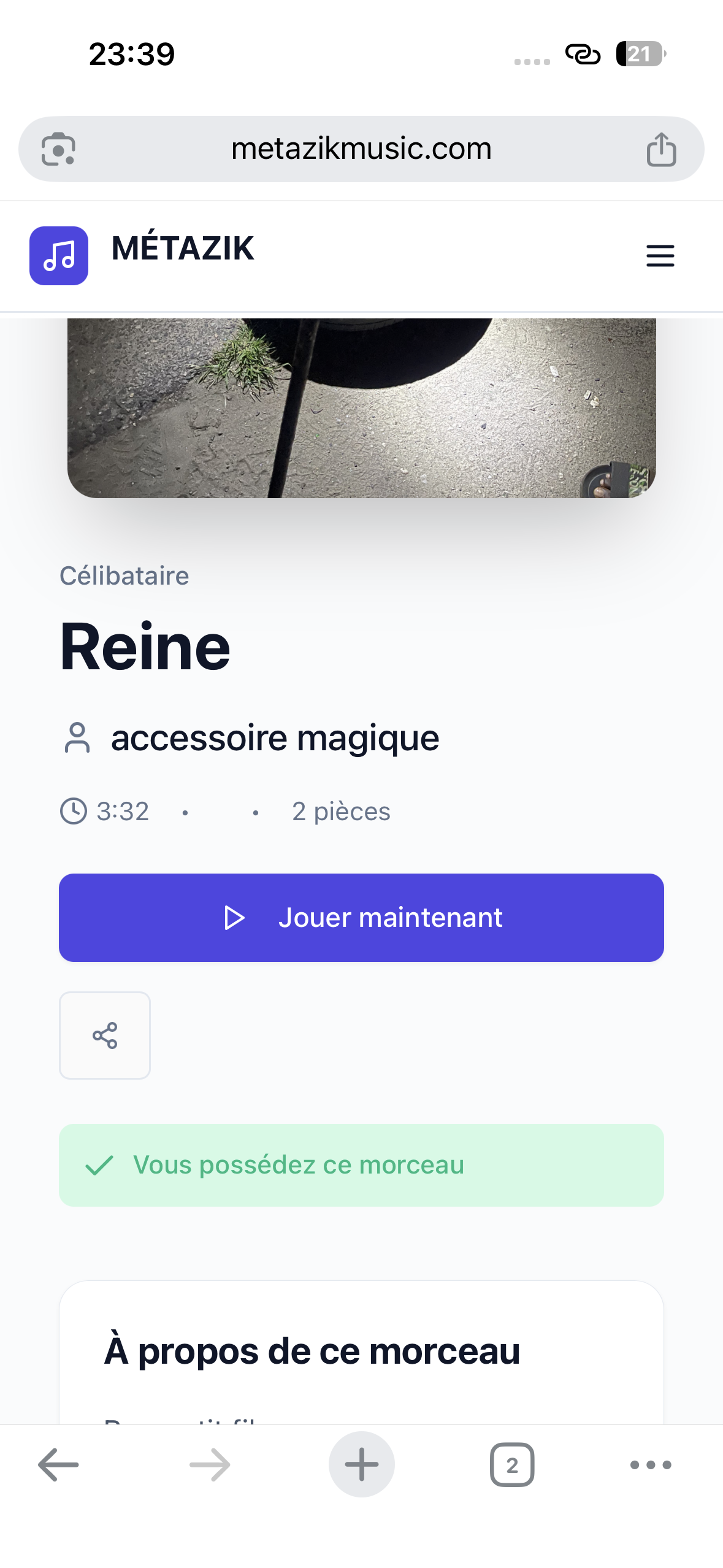Tap the more options ellipsis in bottom bar
This screenshot has width=723, height=1568.
[650, 1464]
